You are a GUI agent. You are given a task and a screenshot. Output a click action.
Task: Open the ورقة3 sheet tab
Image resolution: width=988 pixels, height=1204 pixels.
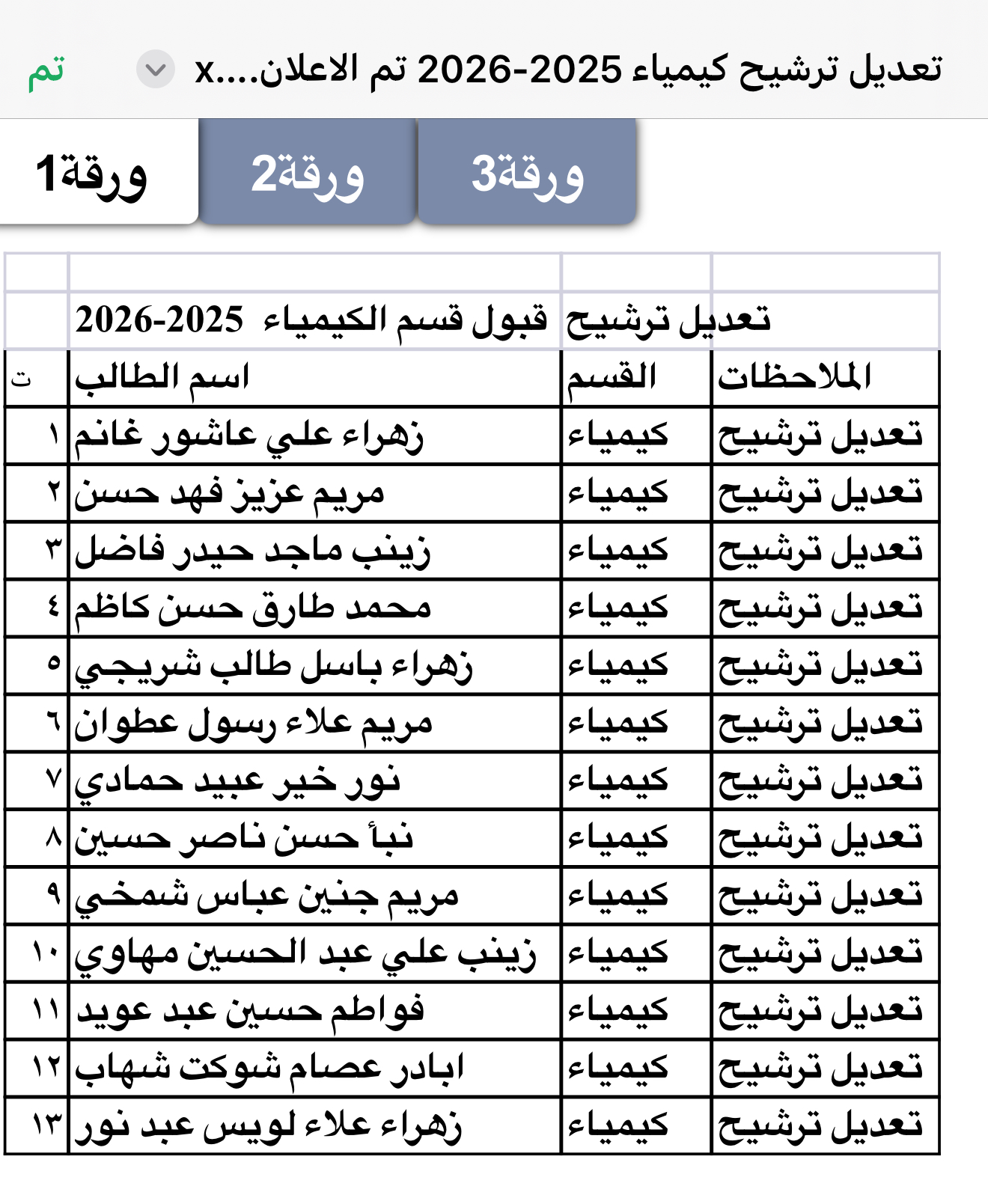pos(527,173)
